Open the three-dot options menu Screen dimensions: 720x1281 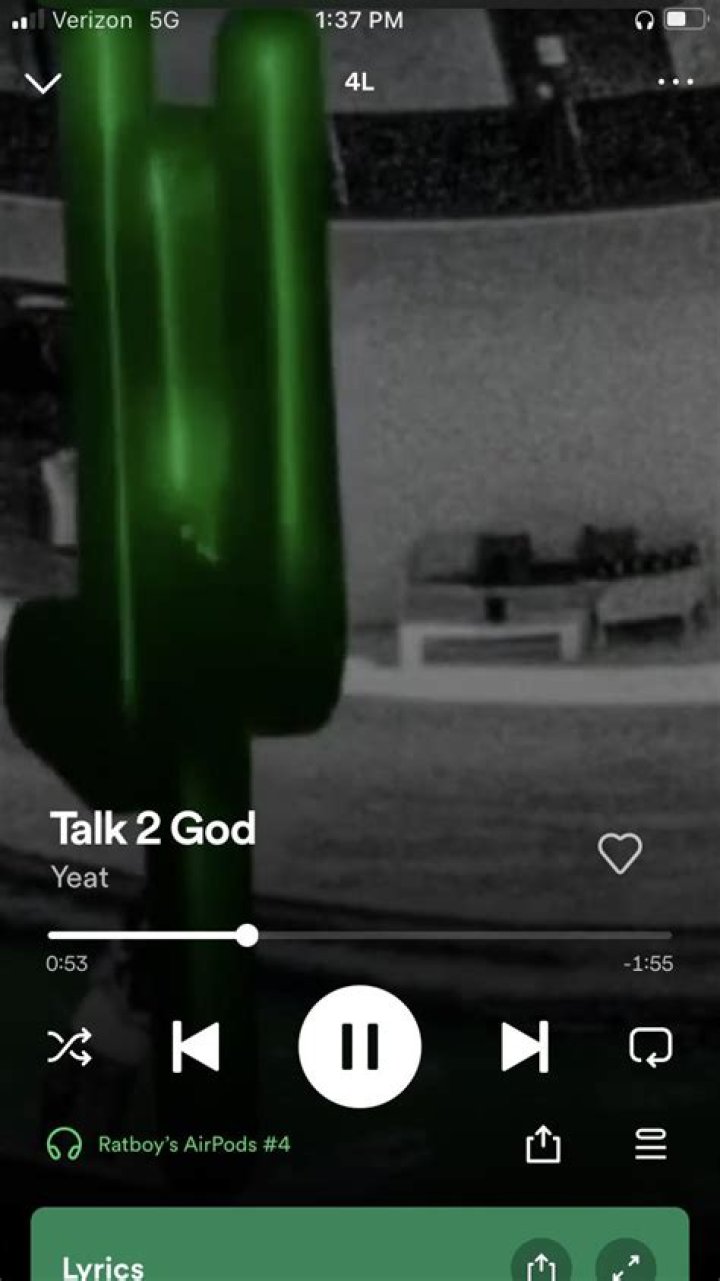click(675, 80)
